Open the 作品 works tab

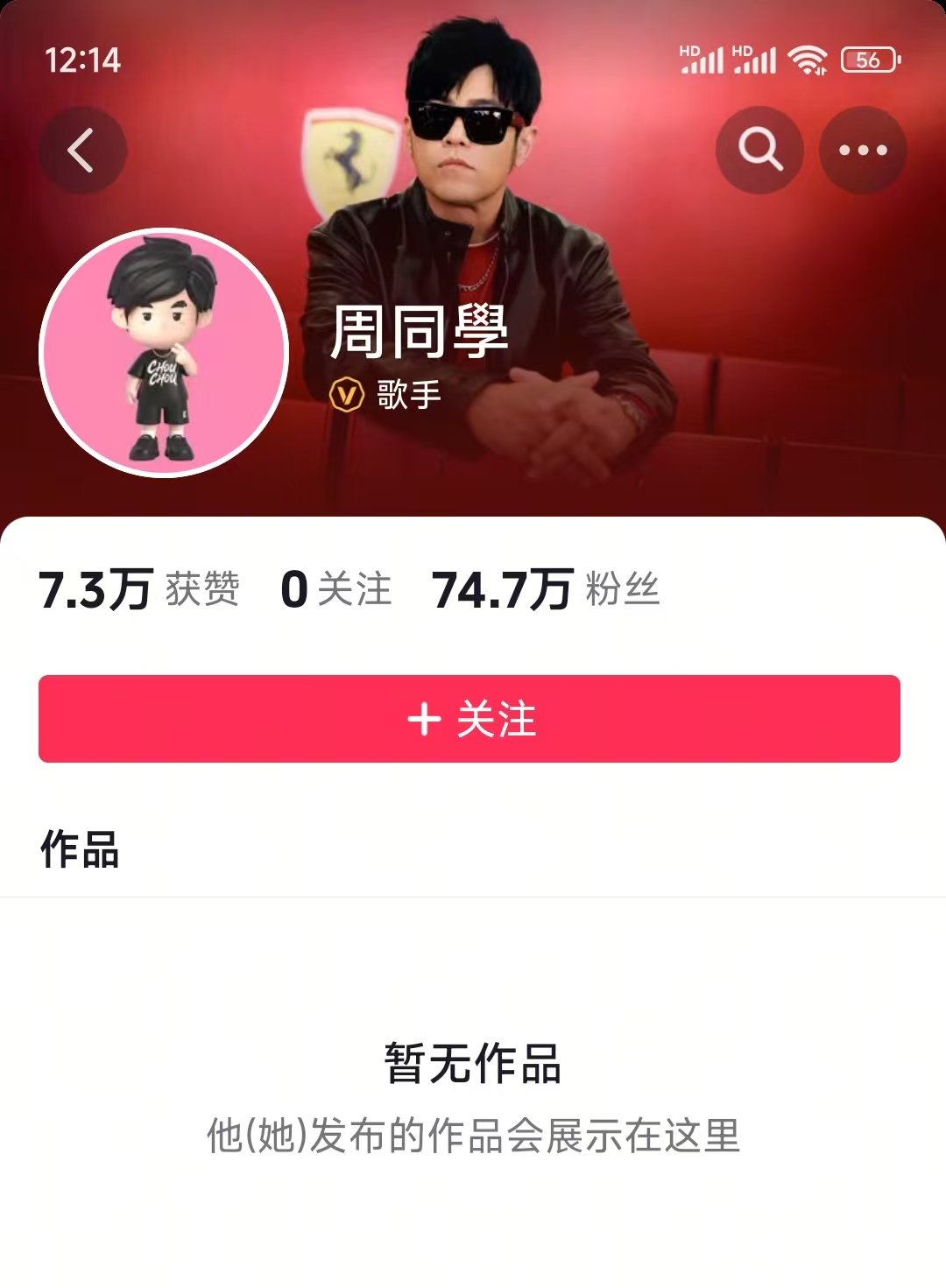(x=80, y=850)
